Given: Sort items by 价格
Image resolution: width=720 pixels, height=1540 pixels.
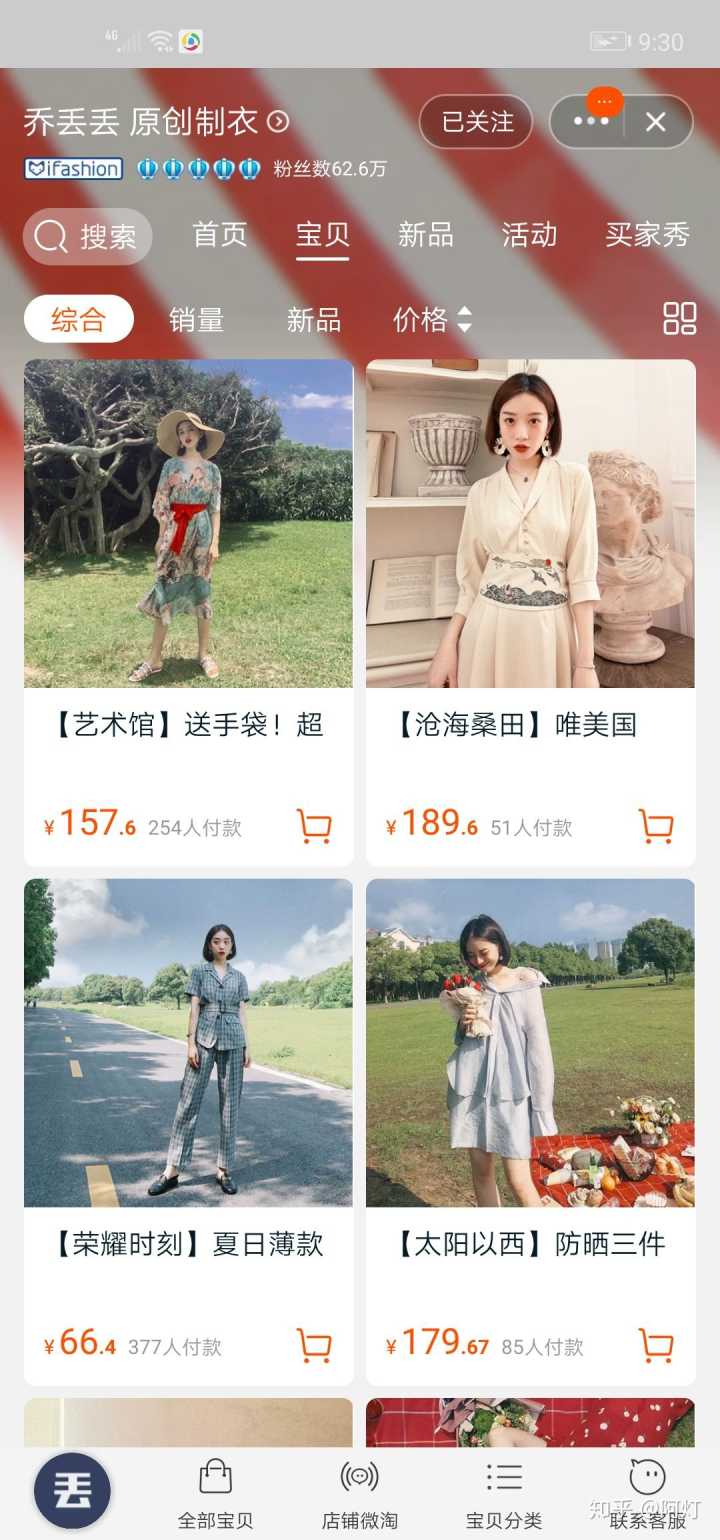Looking at the screenshot, I should (431, 320).
